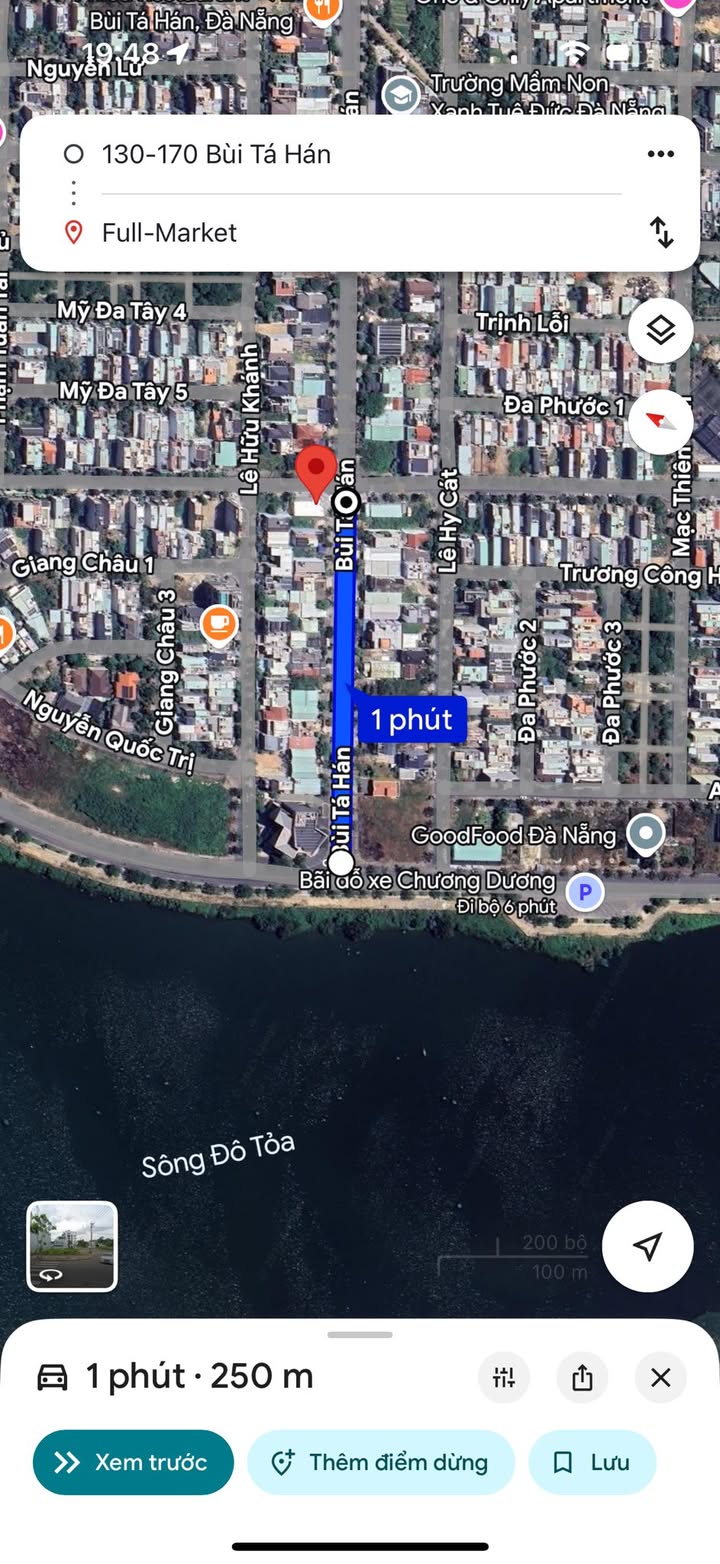
Task: Share this route
Action: click(x=582, y=1377)
